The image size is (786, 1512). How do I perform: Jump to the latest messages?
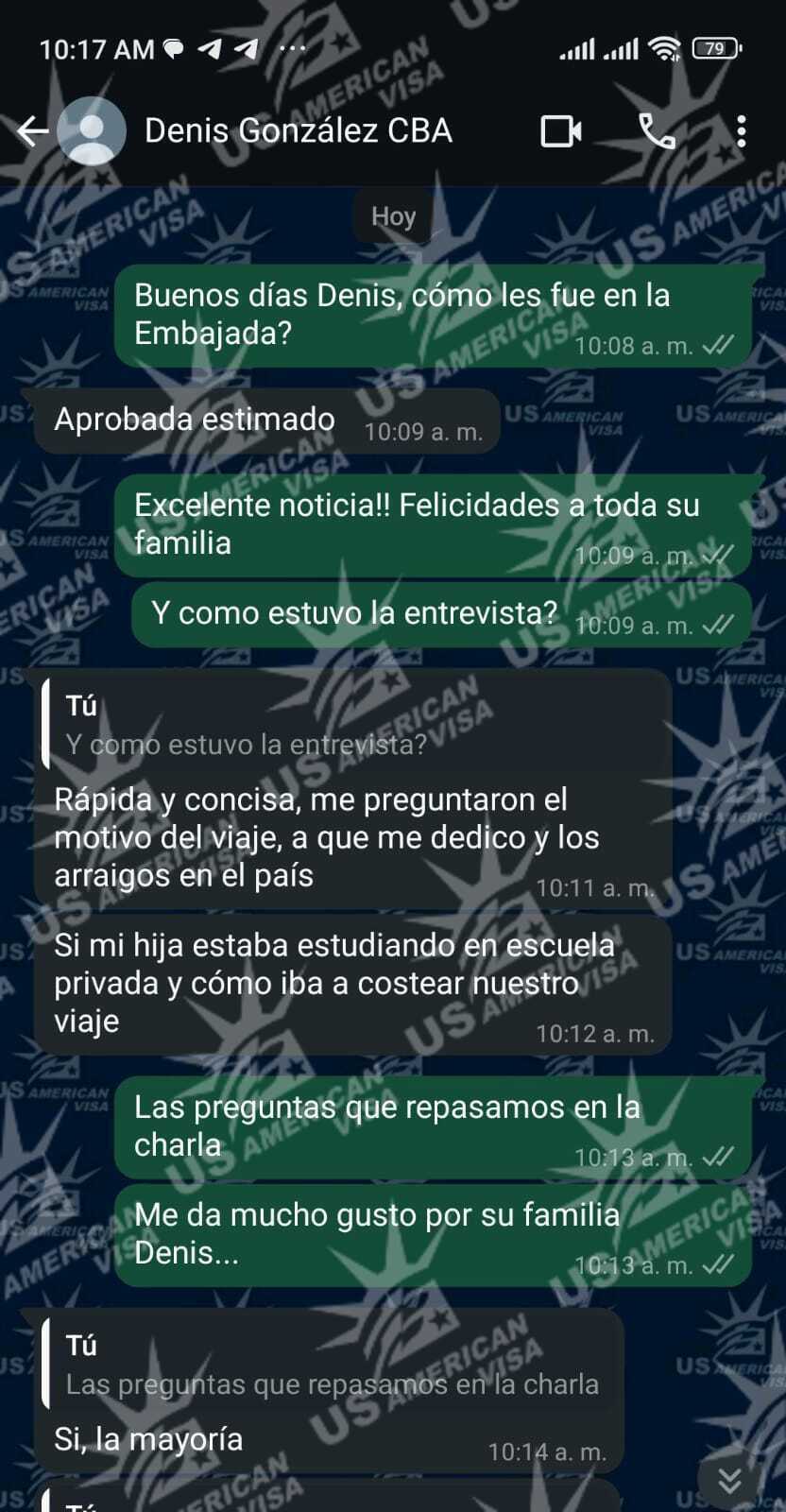(729, 1480)
